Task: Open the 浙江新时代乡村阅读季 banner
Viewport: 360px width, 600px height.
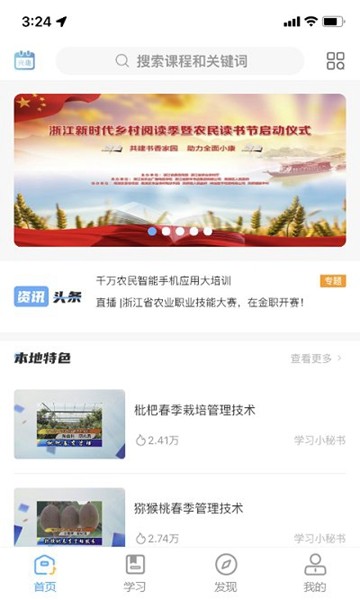Action: [x=180, y=170]
